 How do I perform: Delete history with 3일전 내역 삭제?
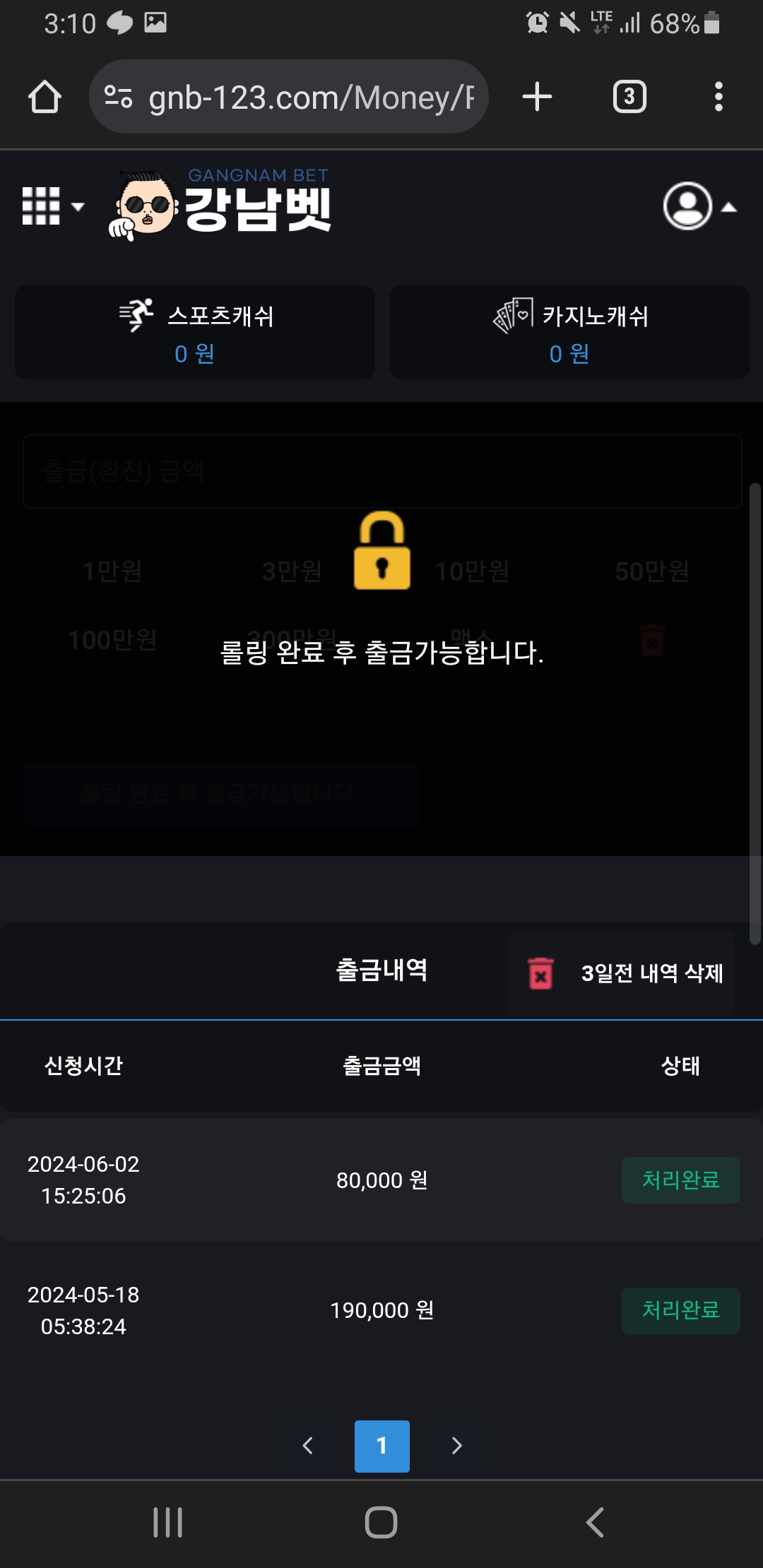(622, 973)
